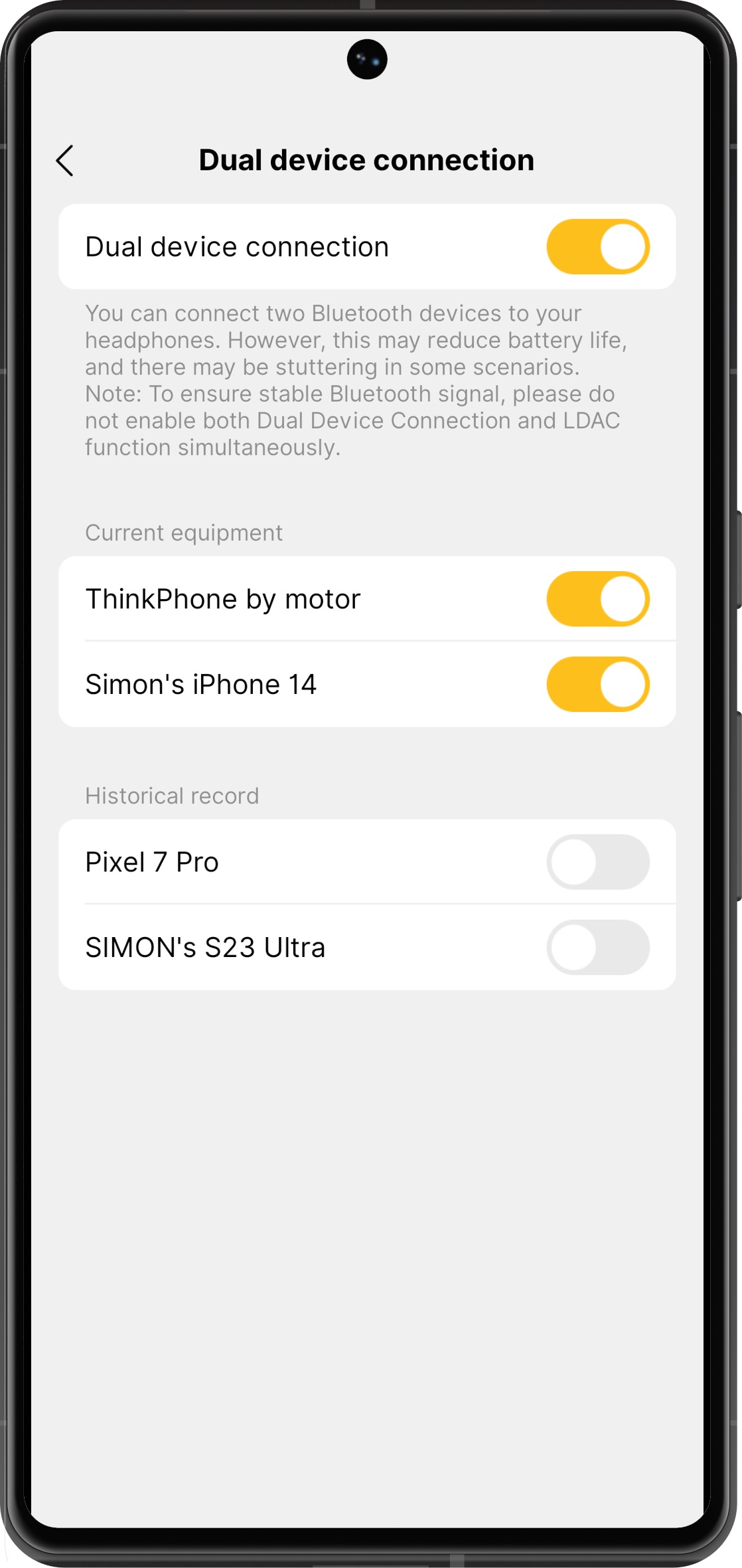Switch on SIMON's S23 Ultra
Image resolution: width=742 pixels, height=1568 pixels.
coord(597,947)
